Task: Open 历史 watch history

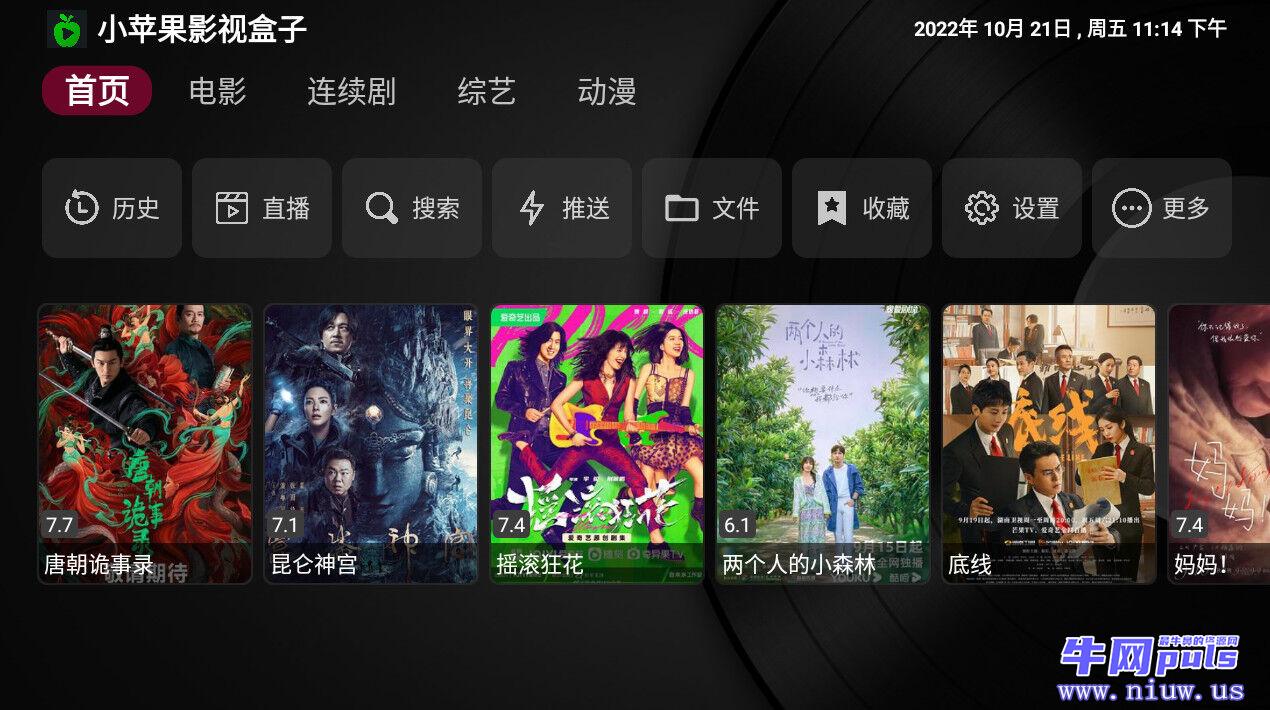Action: click(112, 208)
